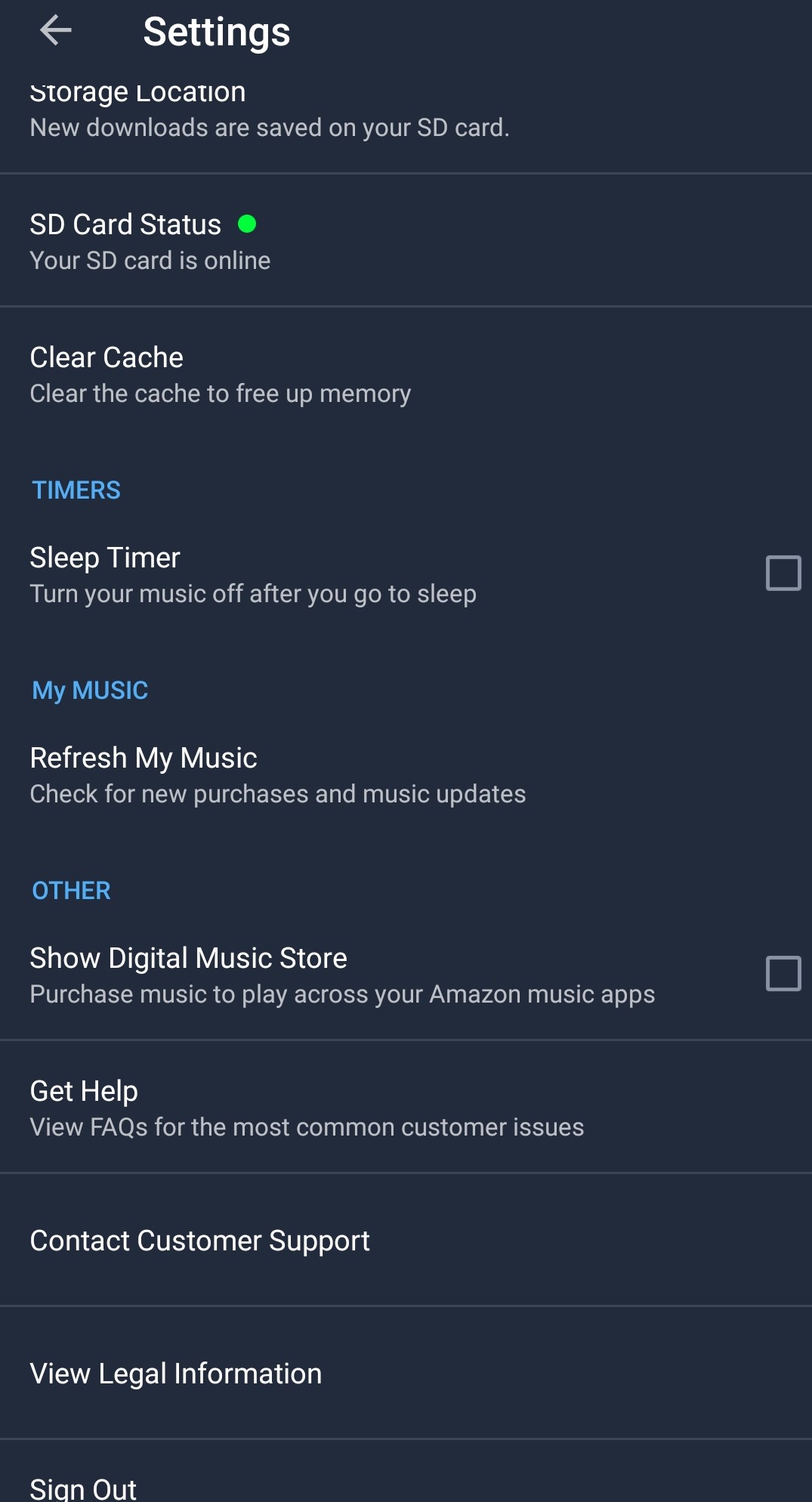Clear the cache to free memory
The image size is (812, 1502).
click(x=219, y=375)
